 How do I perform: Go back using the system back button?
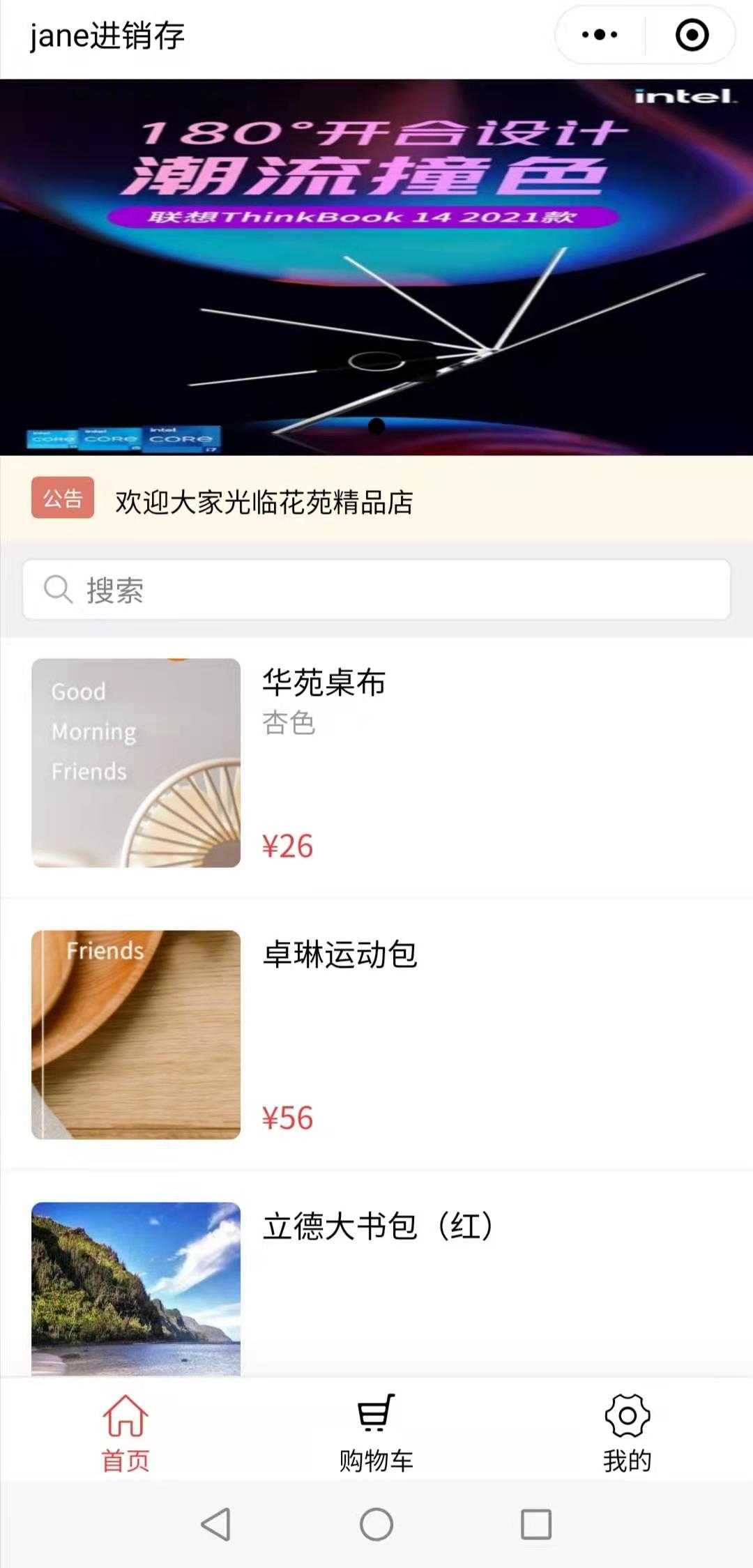point(216,1524)
